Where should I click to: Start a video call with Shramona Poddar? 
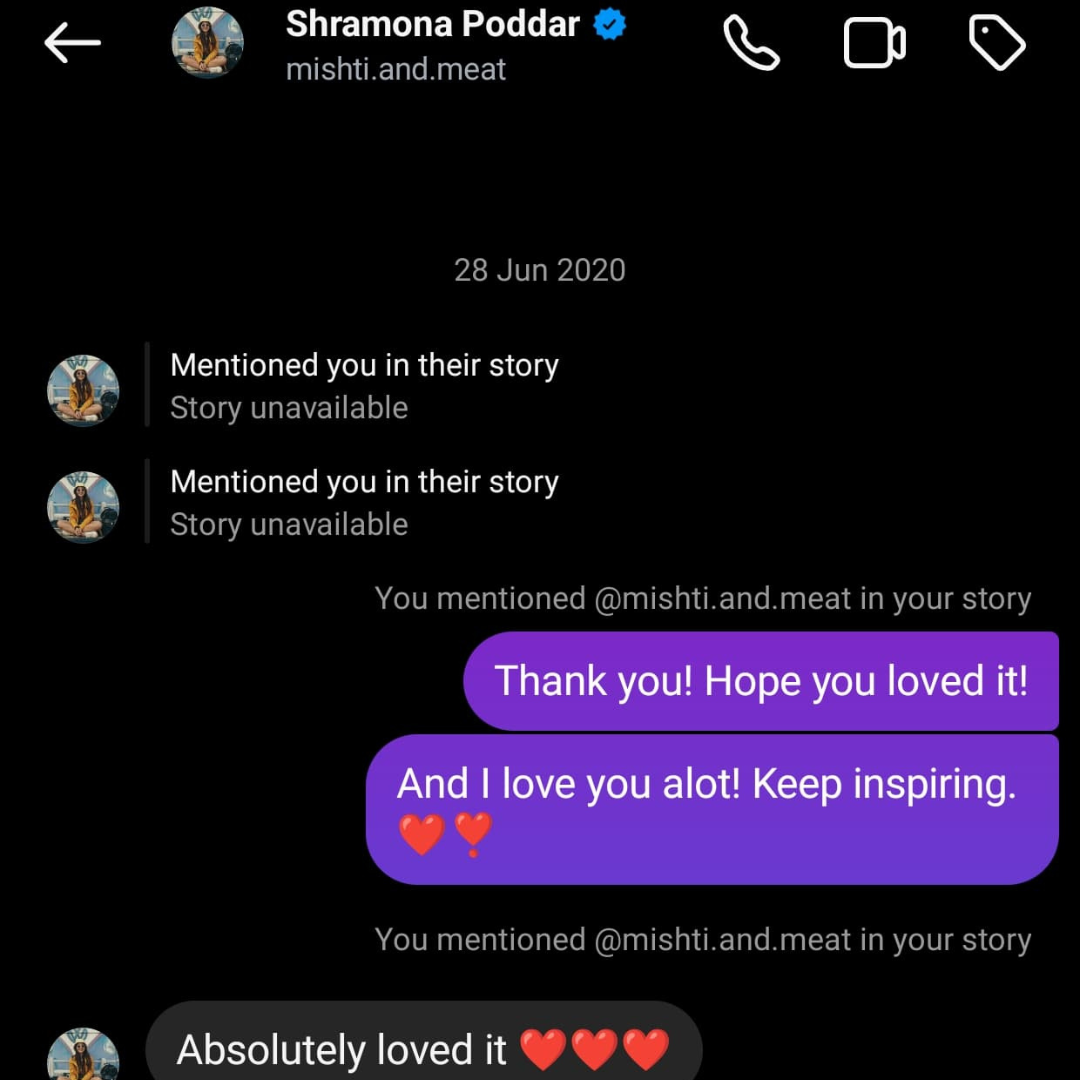tap(874, 44)
